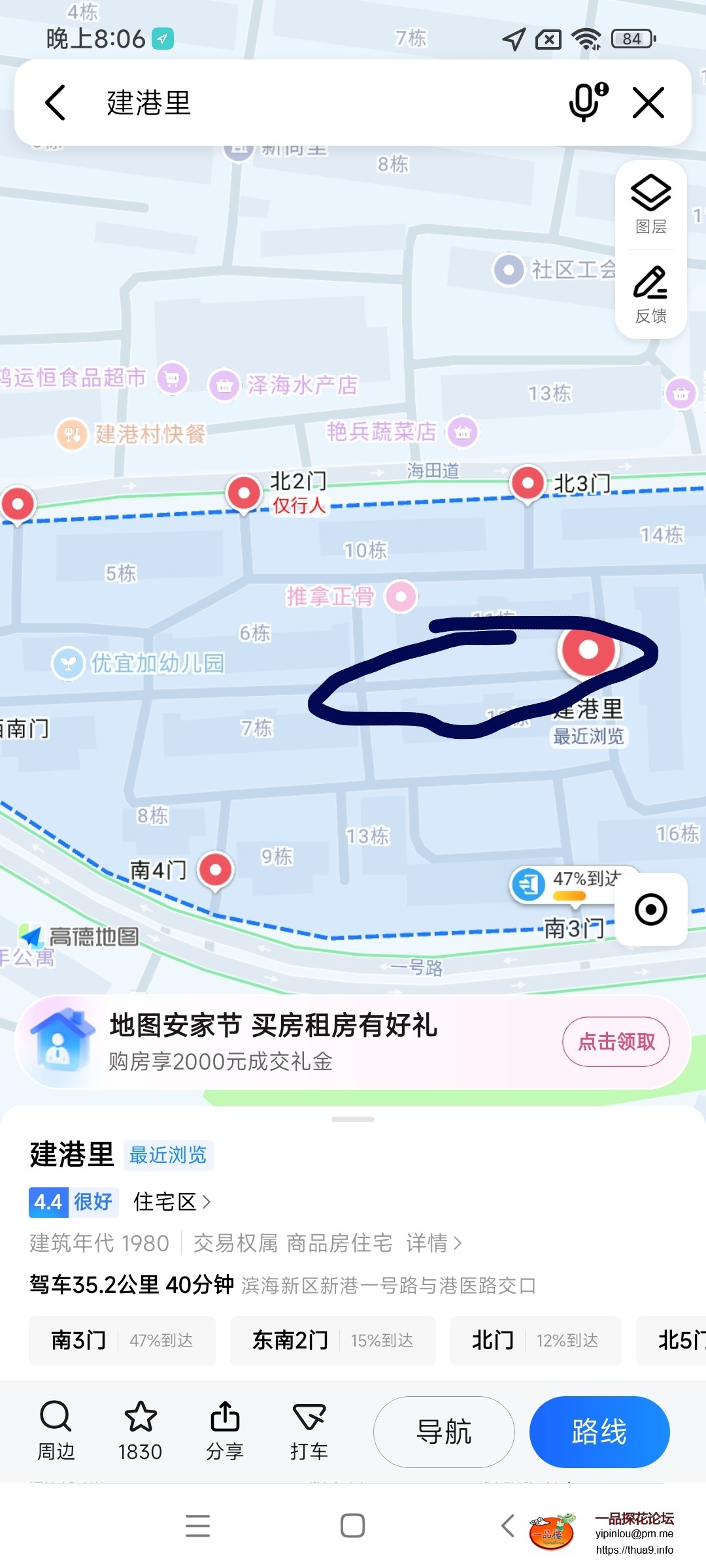Search nearby with 周边
Viewport: 706px width, 1568px height.
(x=56, y=1431)
